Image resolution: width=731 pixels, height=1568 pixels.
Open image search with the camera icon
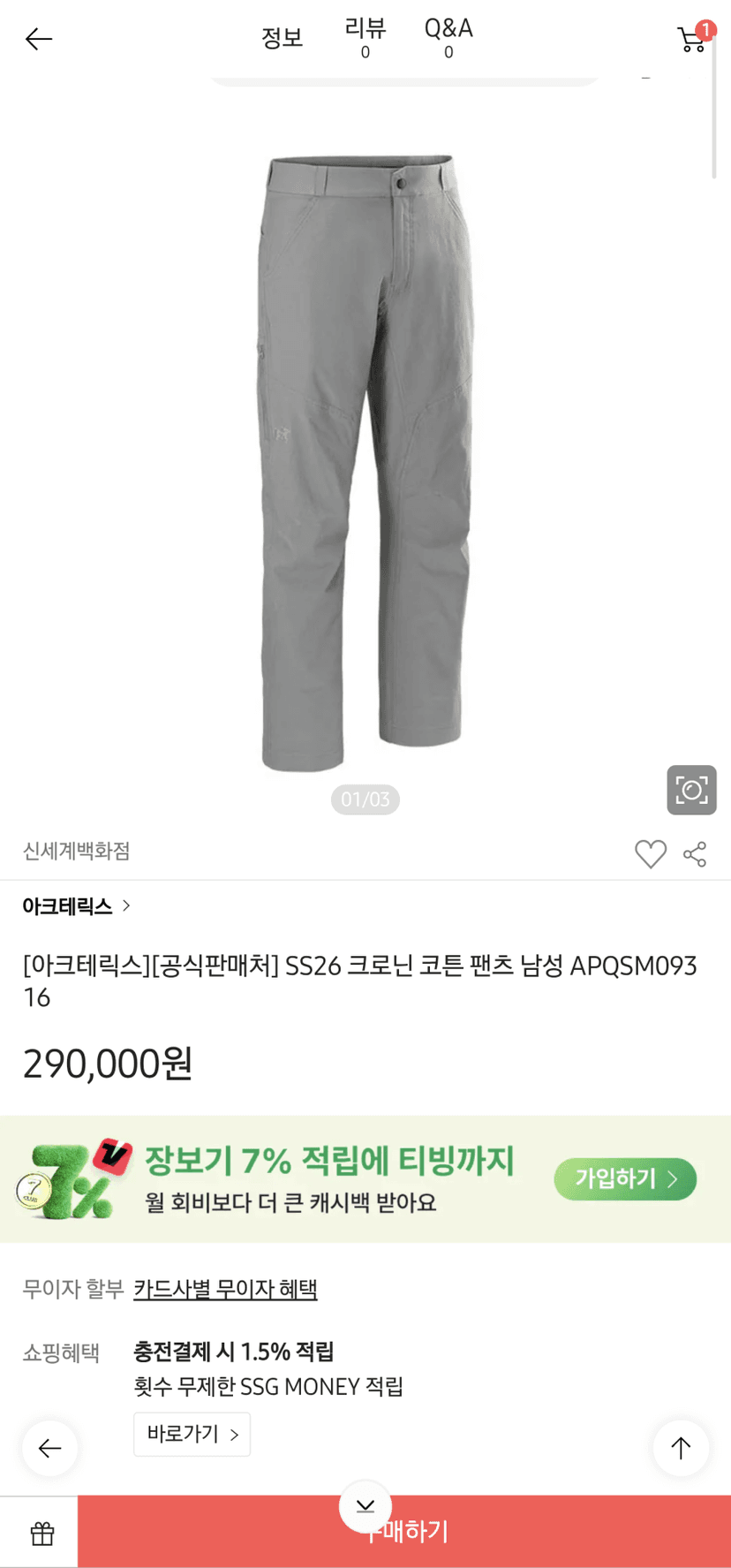click(691, 790)
